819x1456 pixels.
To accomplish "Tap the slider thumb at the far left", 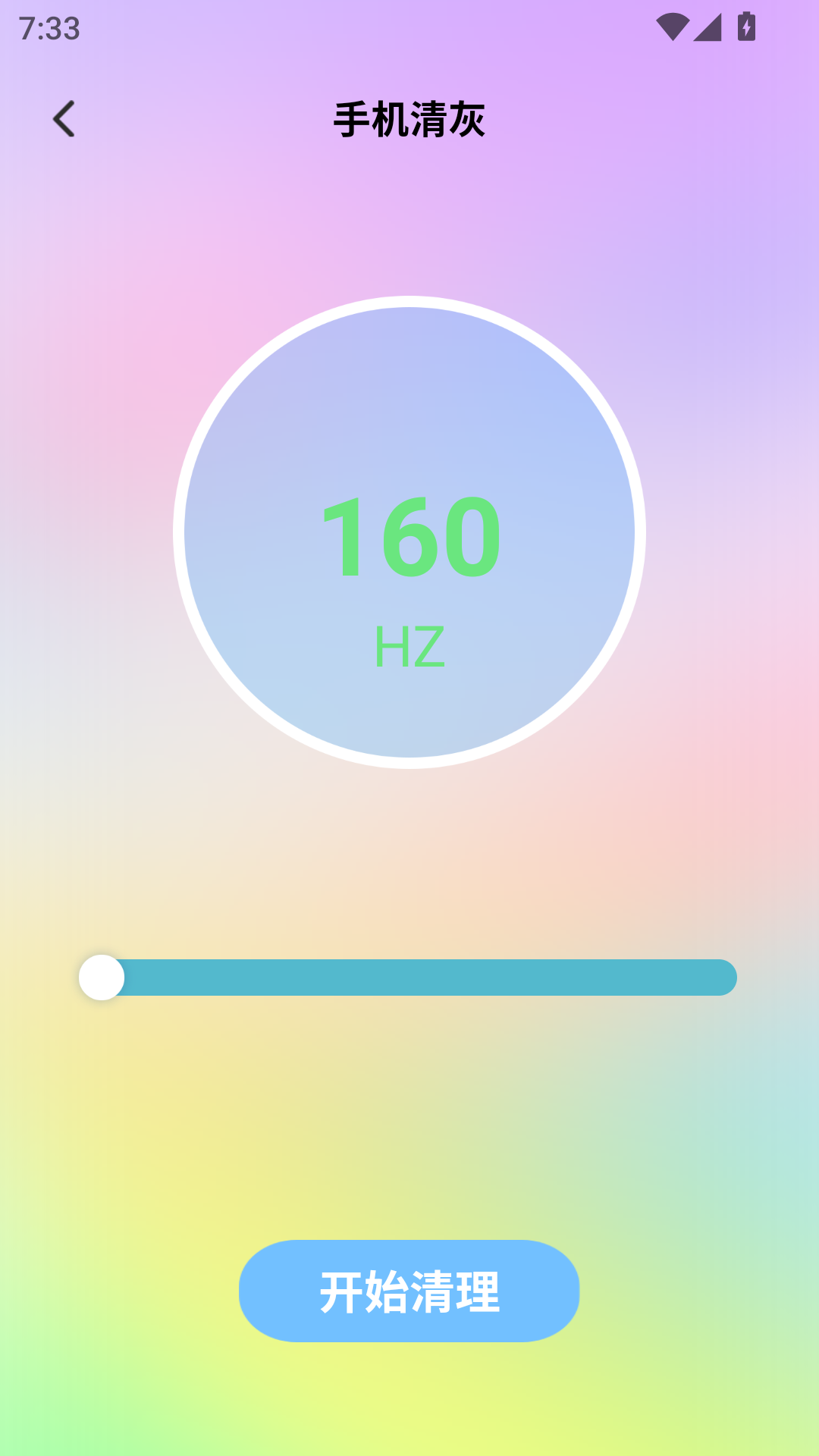I will coord(103,977).
